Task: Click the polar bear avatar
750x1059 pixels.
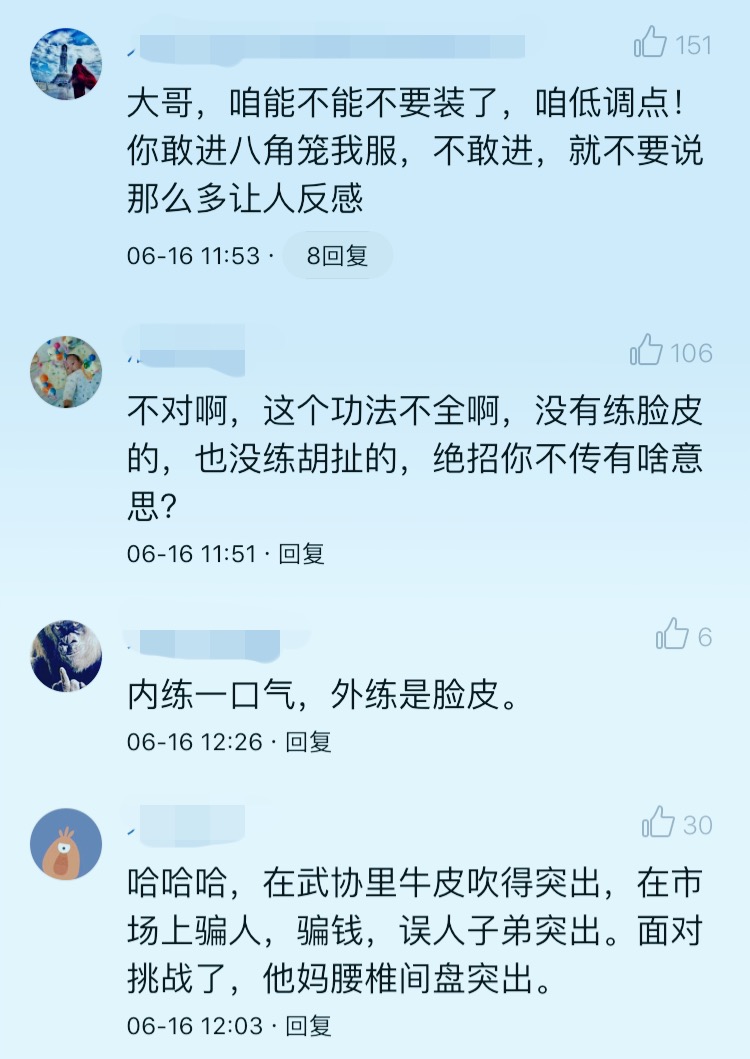Action: [x=65, y=656]
